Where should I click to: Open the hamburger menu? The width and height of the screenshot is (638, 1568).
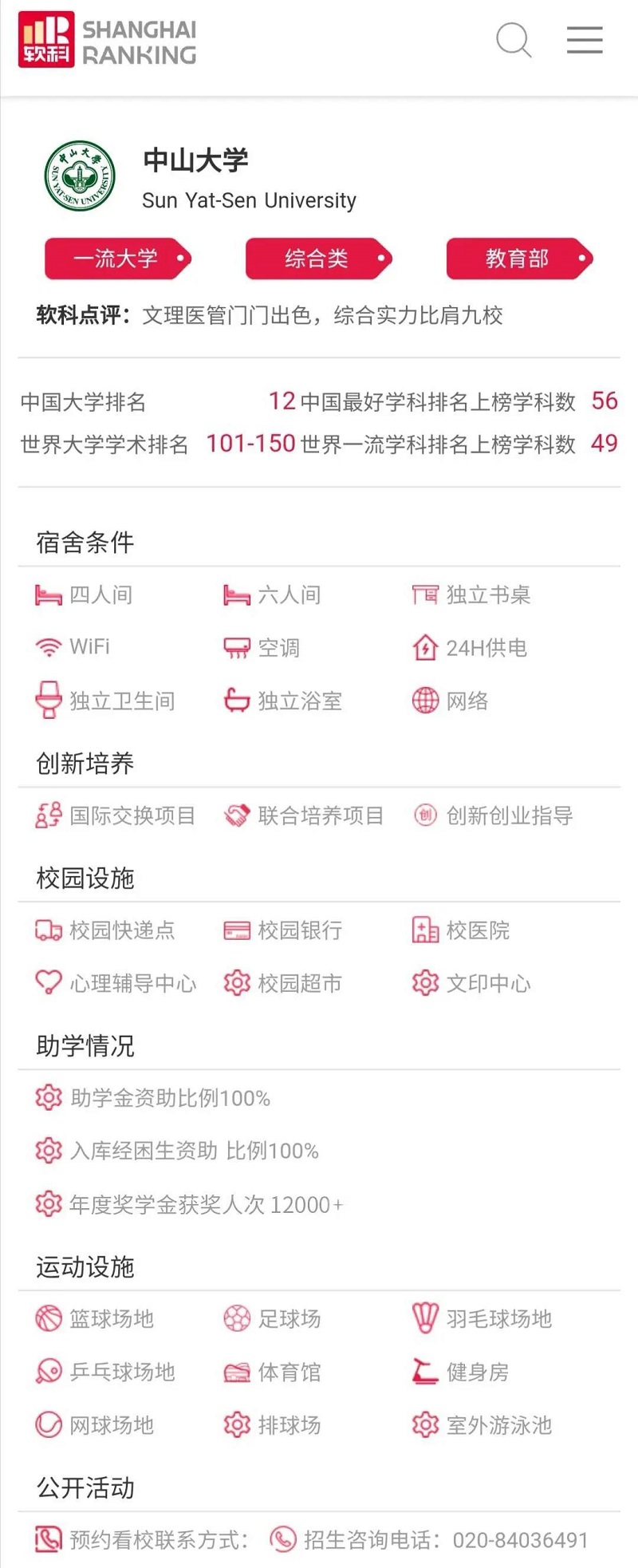(585, 40)
